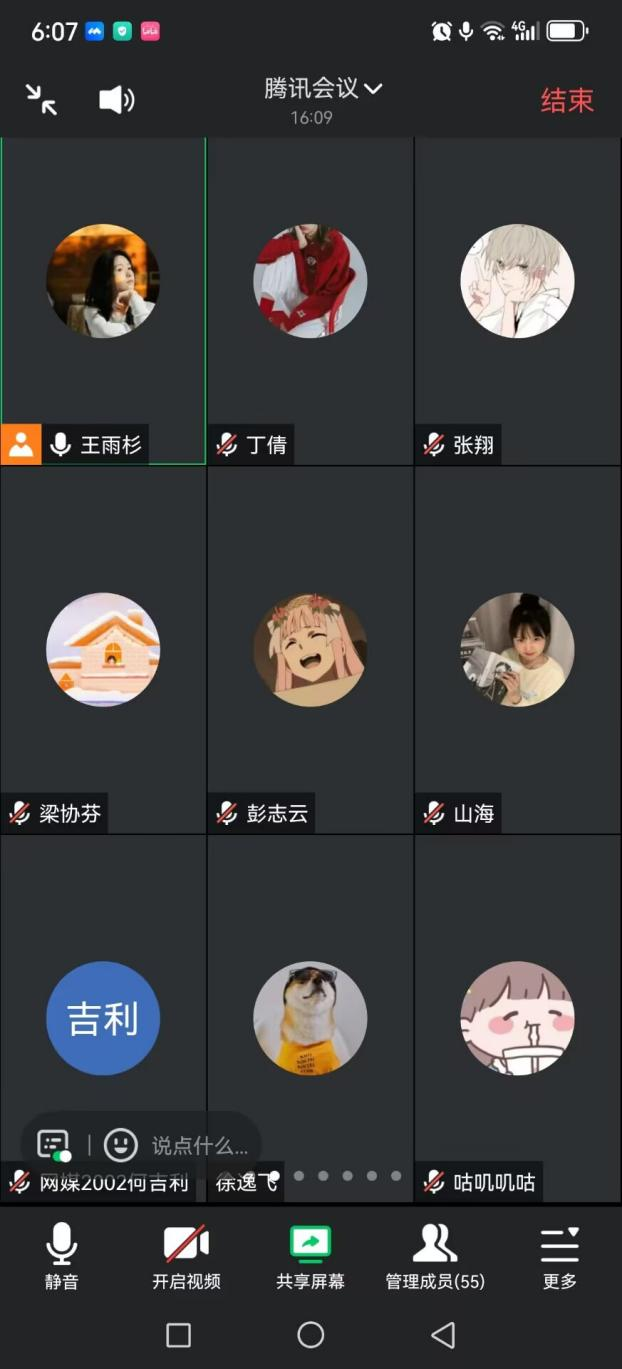Select 咕叽叽咕's participant tile
This screenshot has height=1369, width=622.
(517, 1018)
